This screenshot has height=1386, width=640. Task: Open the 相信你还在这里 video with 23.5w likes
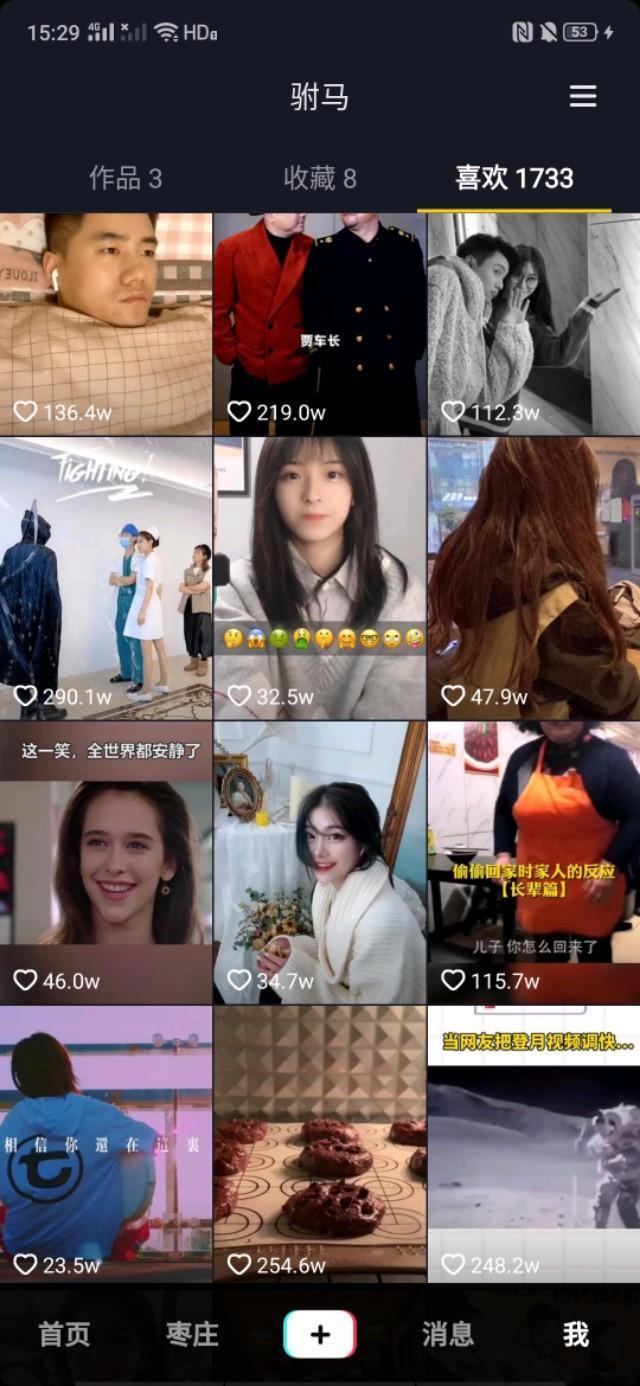(105, 1145)
